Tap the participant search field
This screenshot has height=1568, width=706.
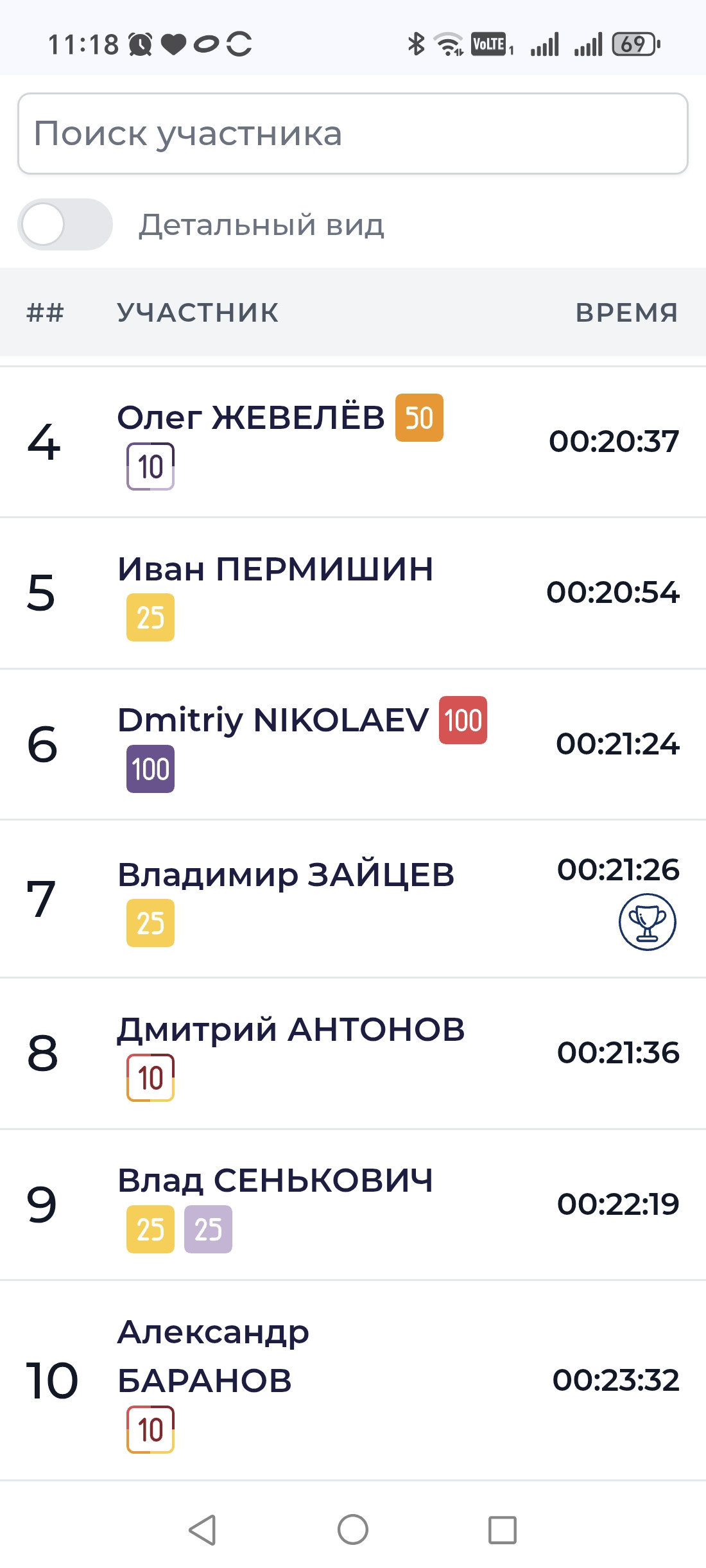click(353, 134)
